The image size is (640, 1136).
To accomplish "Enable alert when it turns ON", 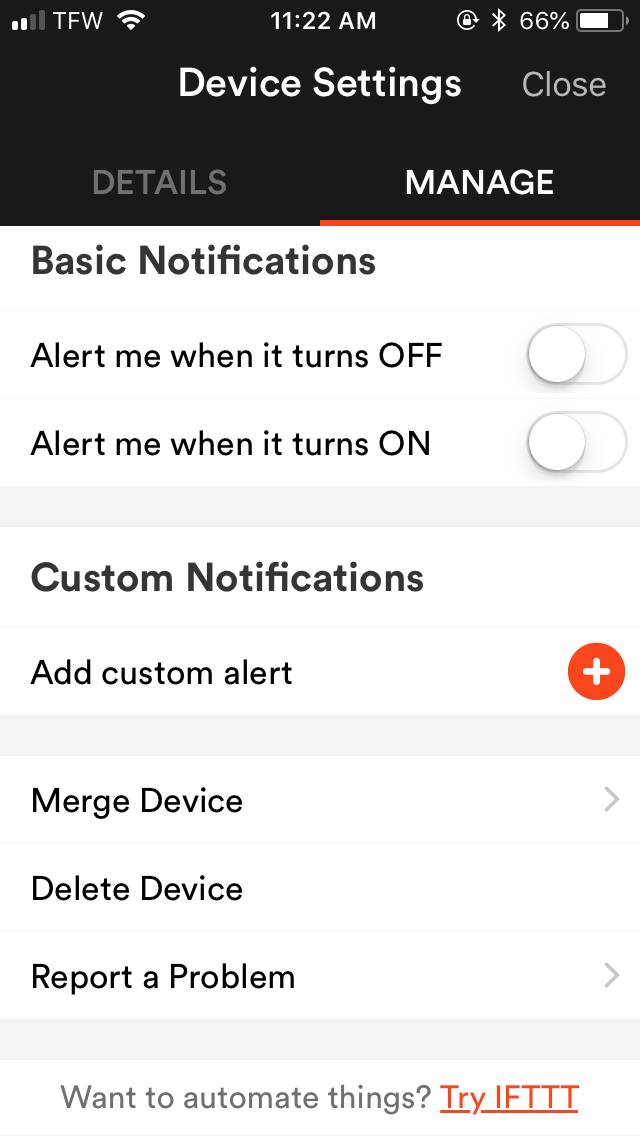I will [577, 443].
